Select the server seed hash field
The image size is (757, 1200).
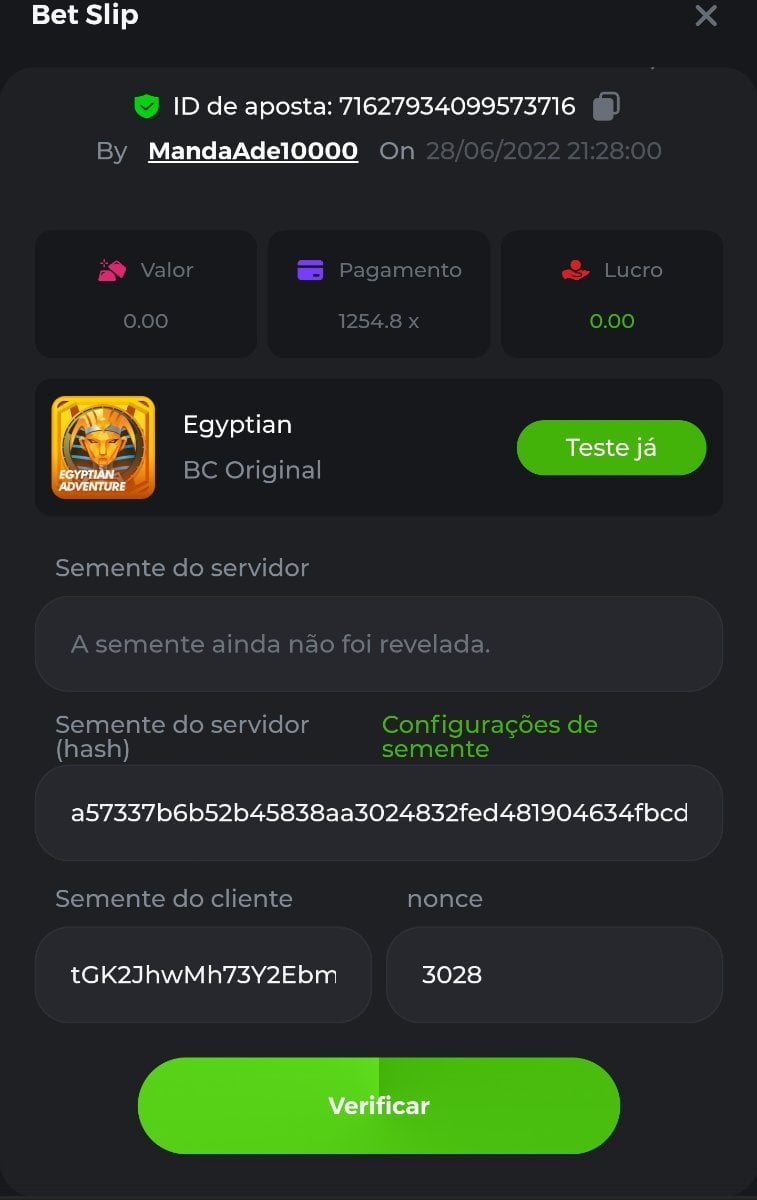click(x=378, y=813)
